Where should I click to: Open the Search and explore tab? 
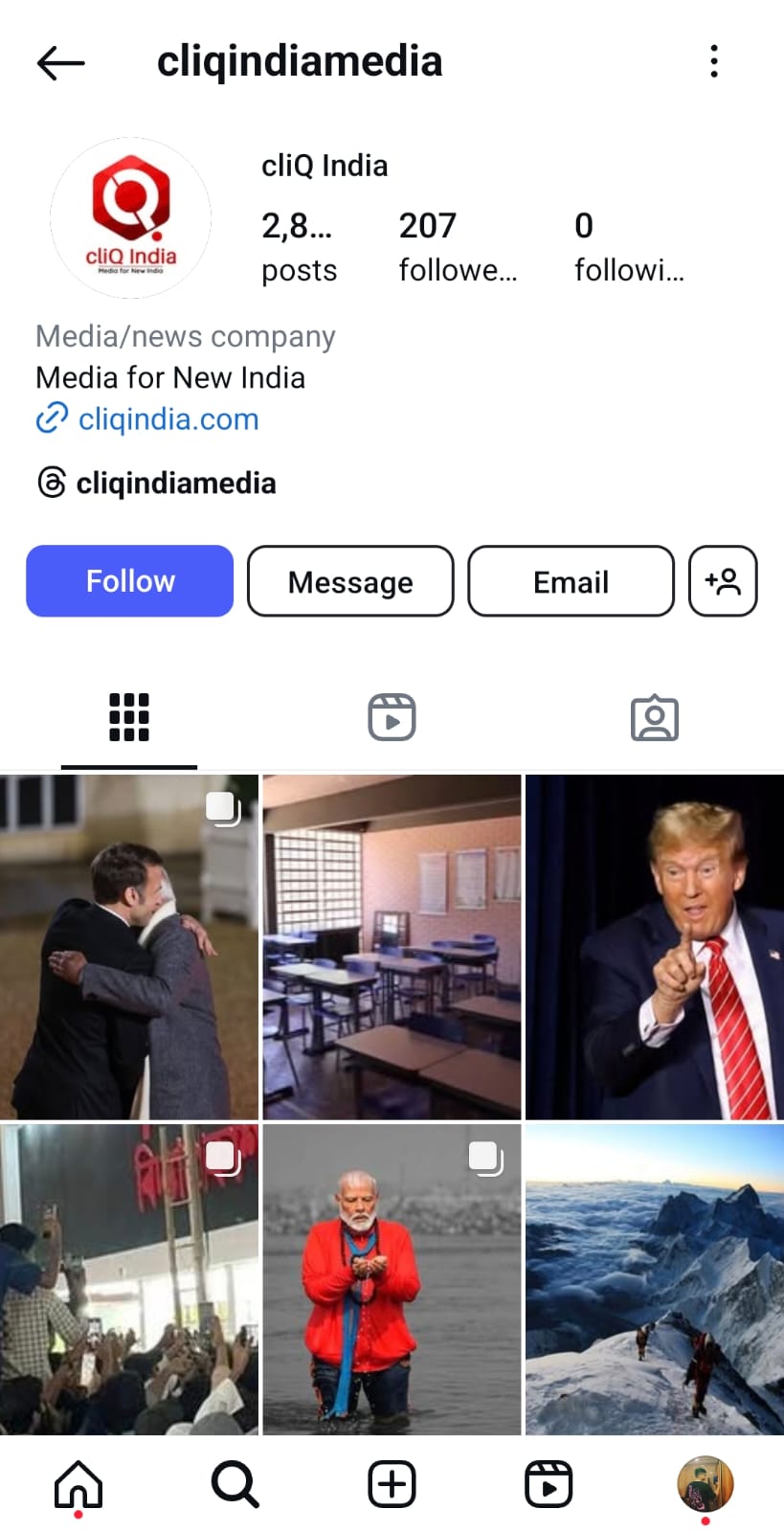coord(235,1484)
